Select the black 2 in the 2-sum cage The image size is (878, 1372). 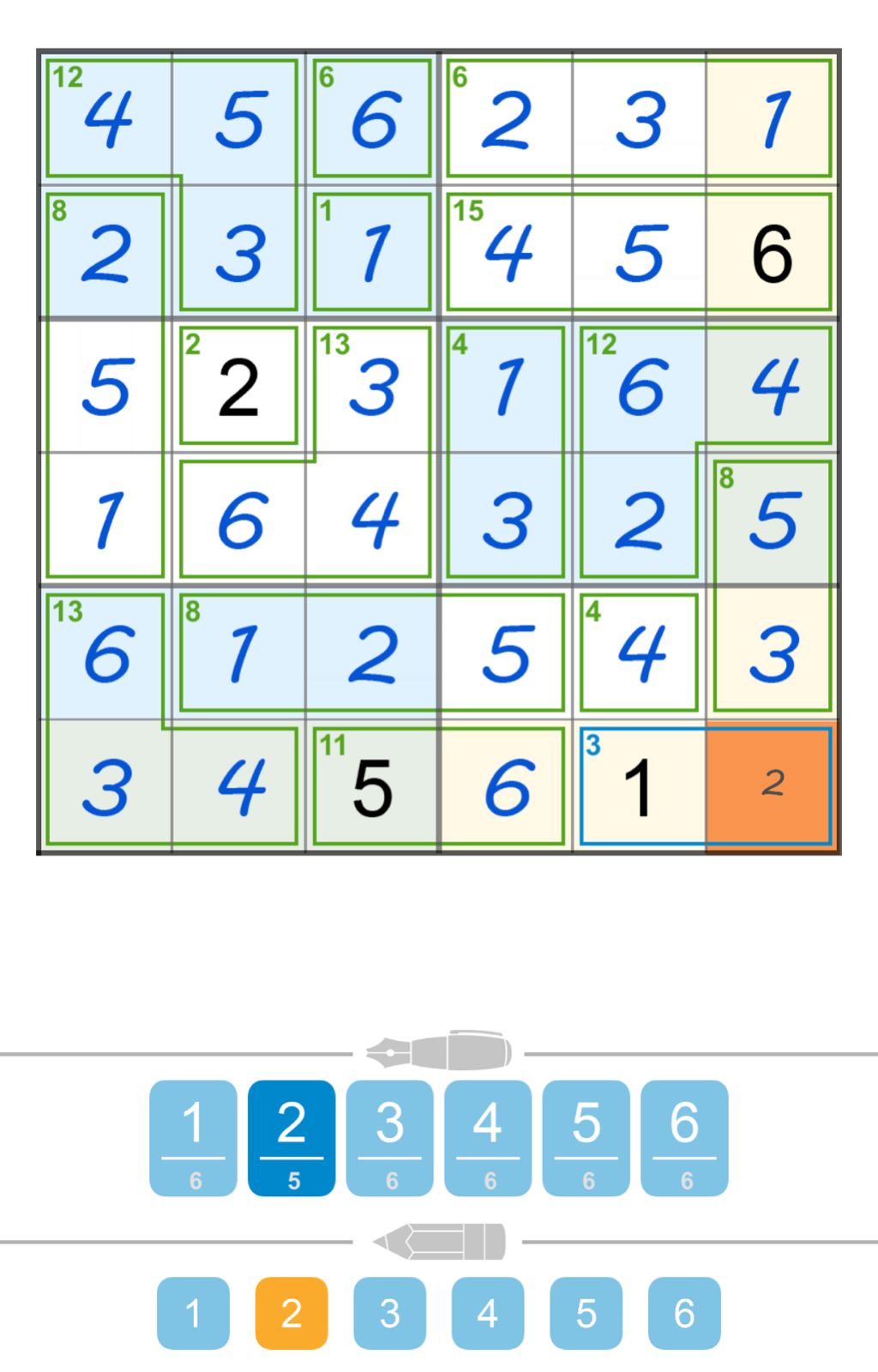tap(238, 386)
